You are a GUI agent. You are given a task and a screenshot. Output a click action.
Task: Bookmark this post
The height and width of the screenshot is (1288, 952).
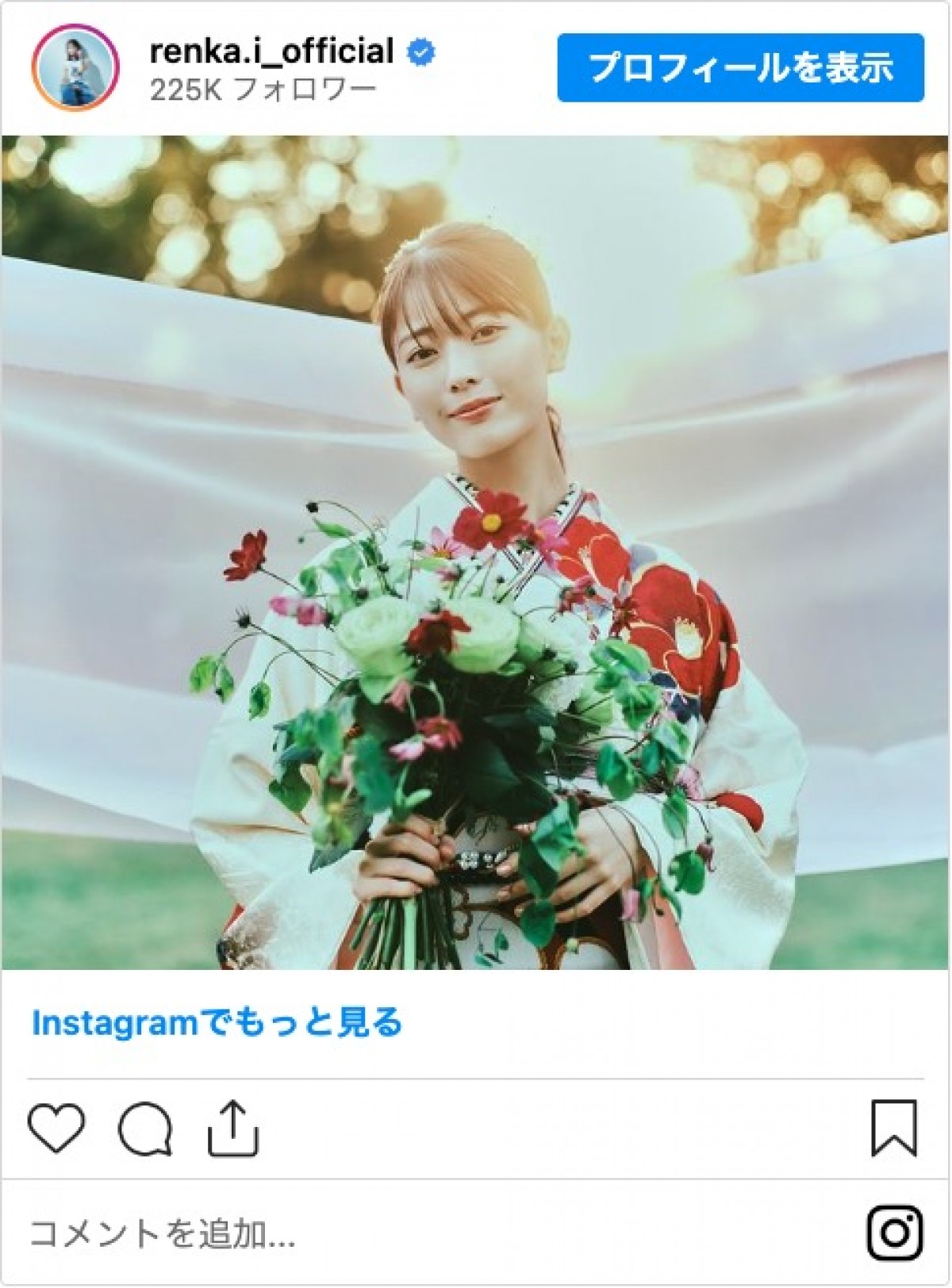(x=894, y=1128)
